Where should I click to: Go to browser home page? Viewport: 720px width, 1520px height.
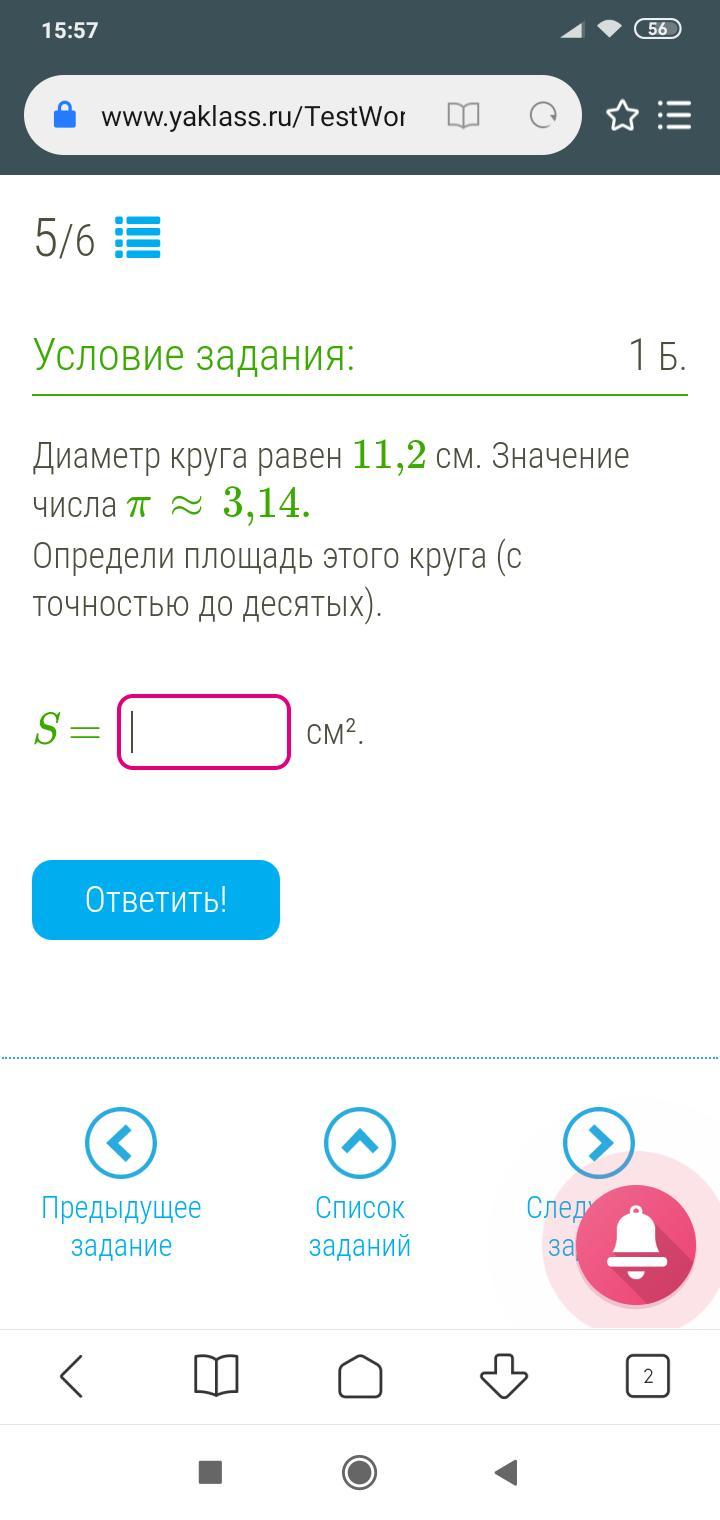360,1377
